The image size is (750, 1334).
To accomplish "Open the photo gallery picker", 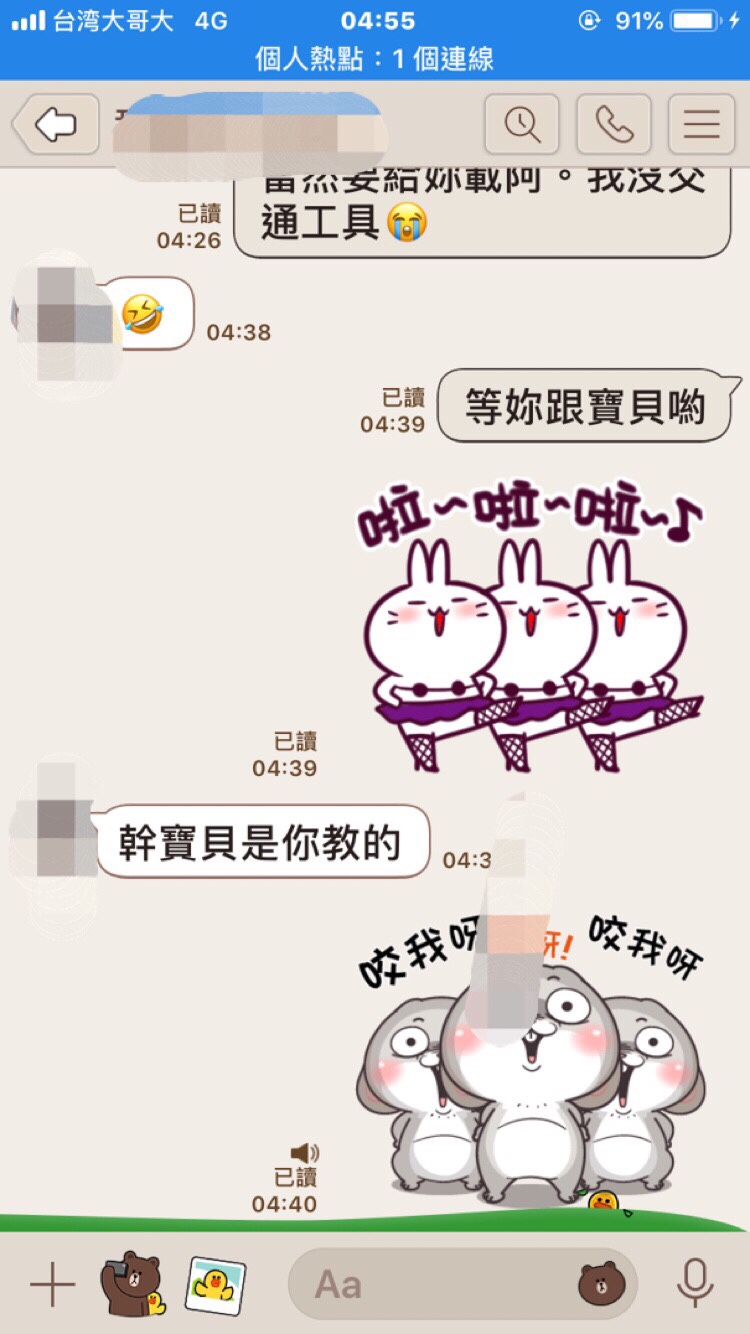I will point(215,1284).
